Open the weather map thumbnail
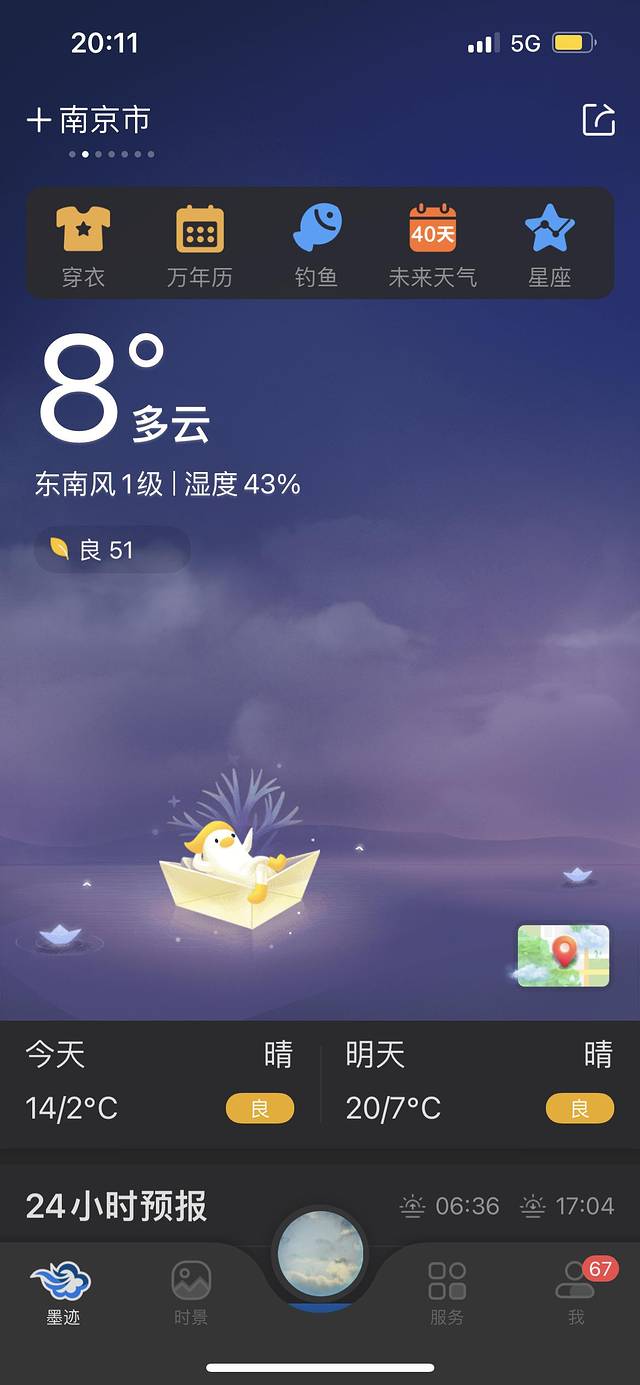Viewport: 640px width, 1385px height. click(563, 955)
